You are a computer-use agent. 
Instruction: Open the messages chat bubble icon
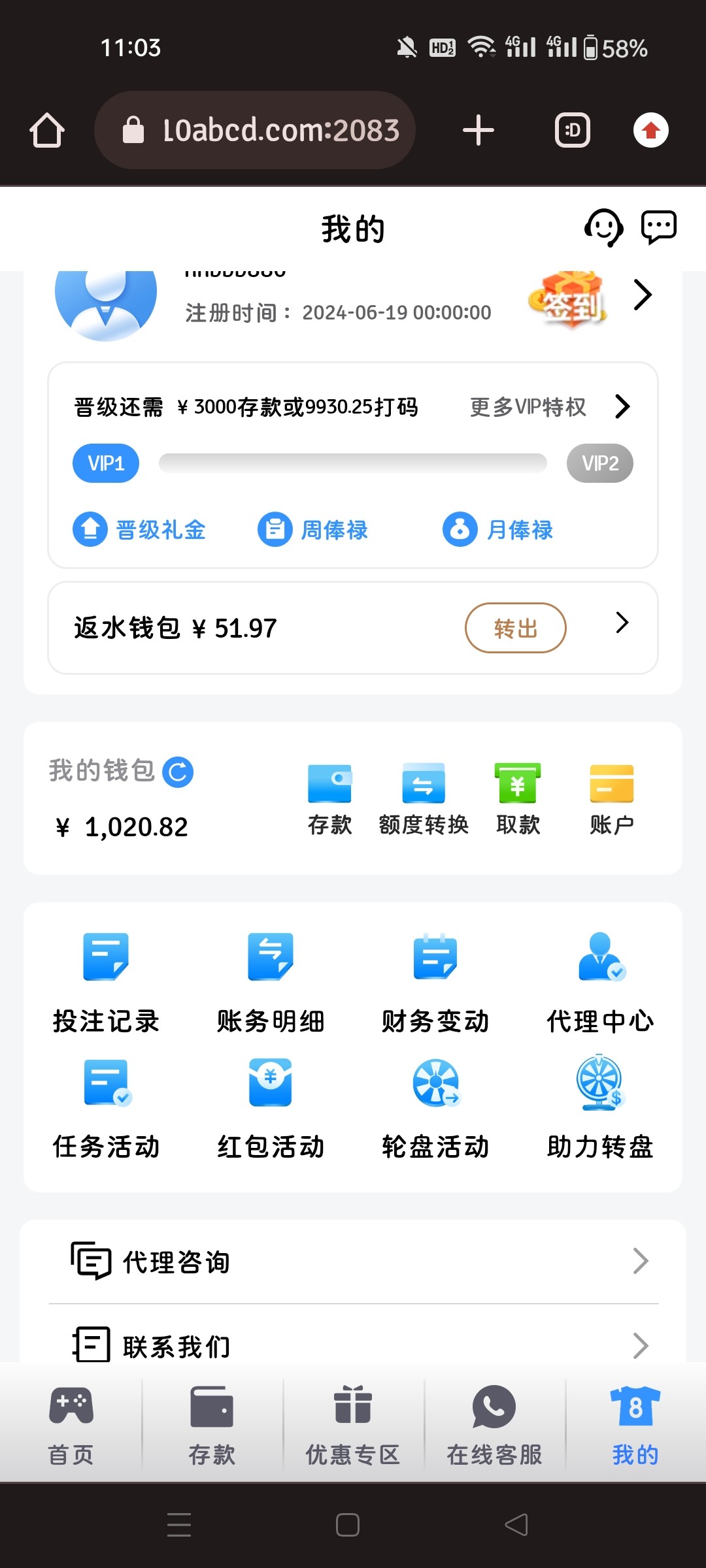(x=658, y=227)
